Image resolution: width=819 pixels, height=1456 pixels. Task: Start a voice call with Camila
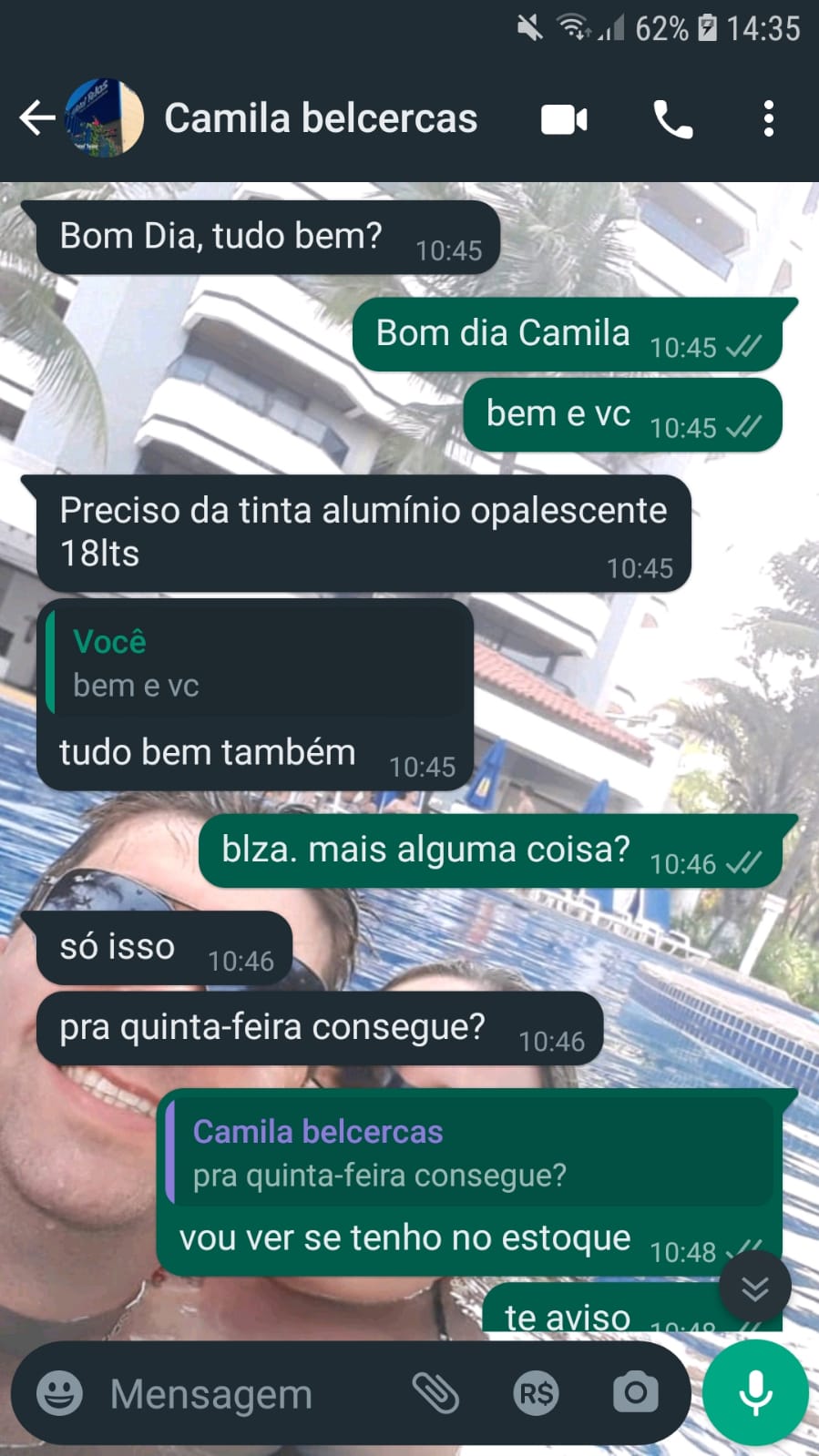pyautogui.click(x=672, y=119)
